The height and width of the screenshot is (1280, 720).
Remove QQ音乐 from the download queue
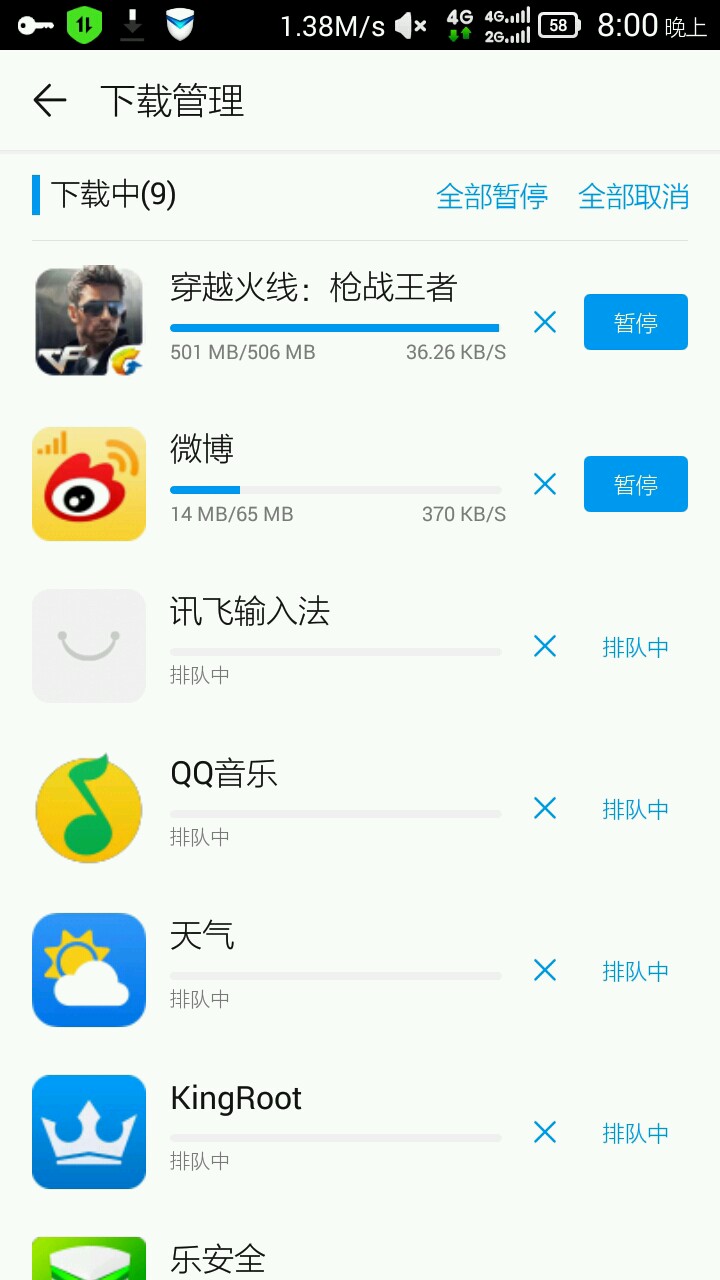545,809
